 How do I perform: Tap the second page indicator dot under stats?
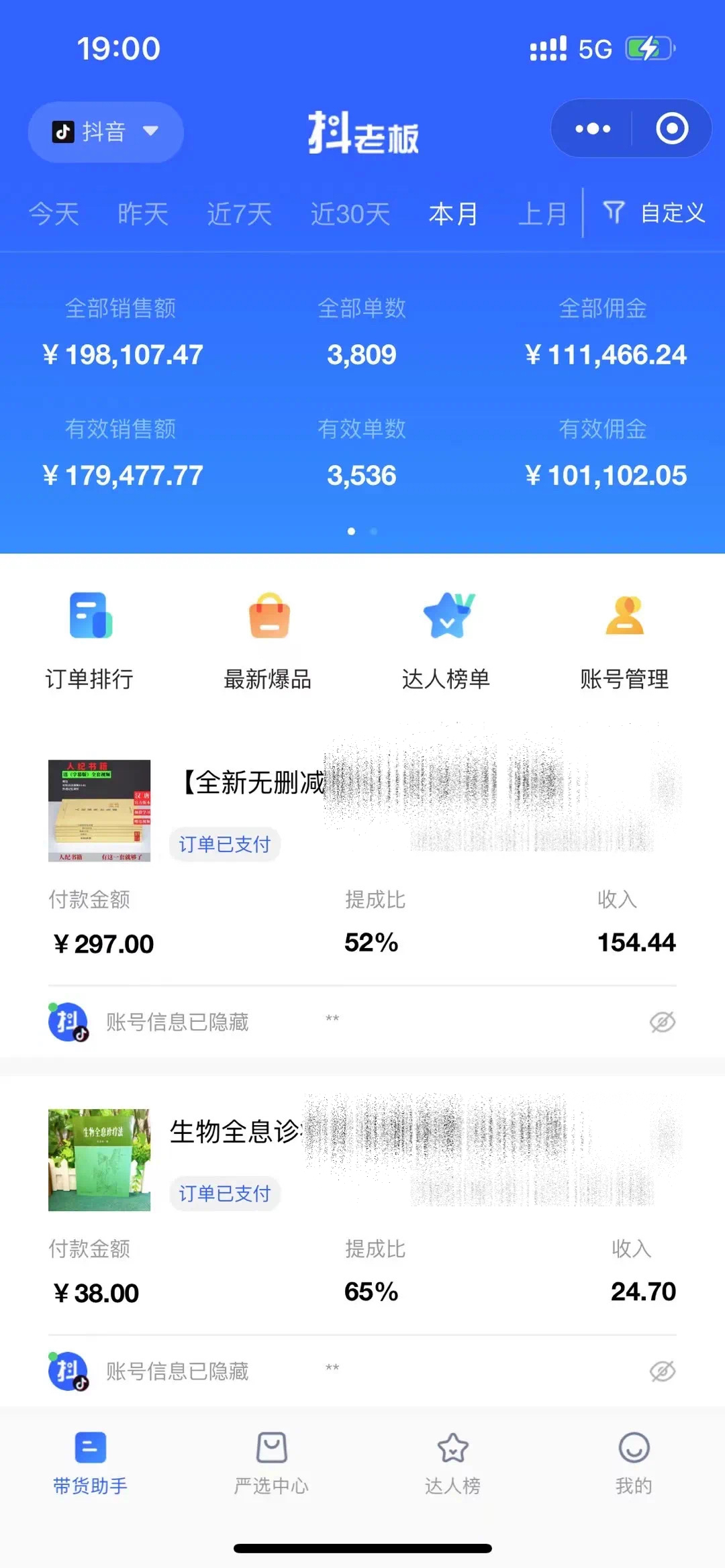pos(374,531)
